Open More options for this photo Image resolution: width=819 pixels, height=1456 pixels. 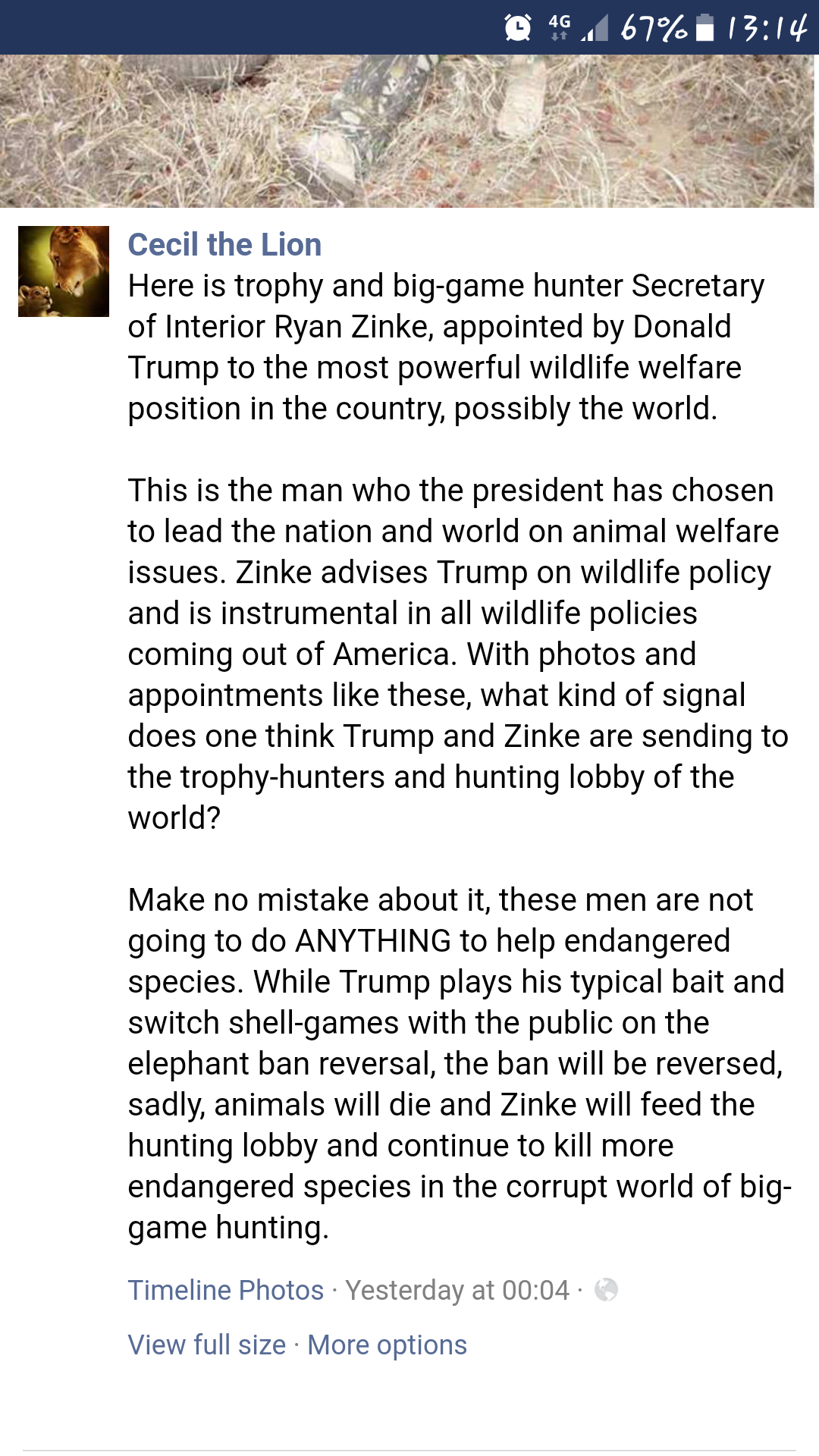tap(387, 1345)
